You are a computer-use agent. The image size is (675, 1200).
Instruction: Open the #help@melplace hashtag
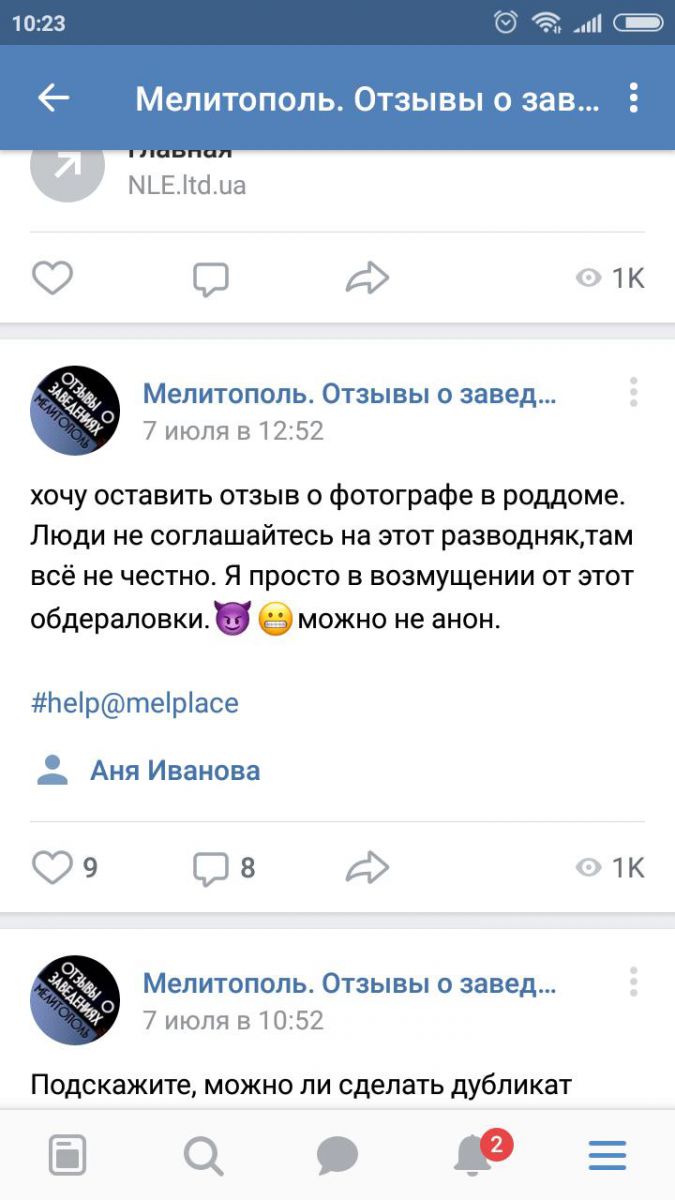[x=135, y=703]
